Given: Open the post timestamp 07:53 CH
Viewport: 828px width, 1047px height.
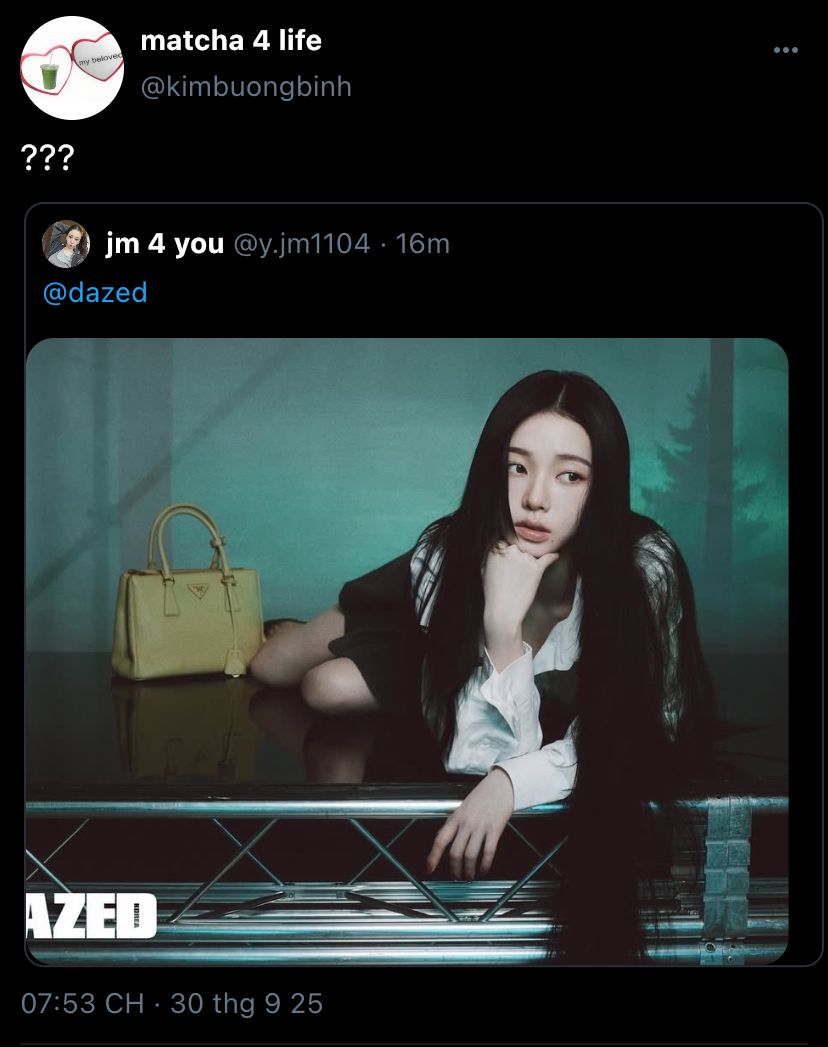Looking at the screenshot, I should (x=82, y=1003).
